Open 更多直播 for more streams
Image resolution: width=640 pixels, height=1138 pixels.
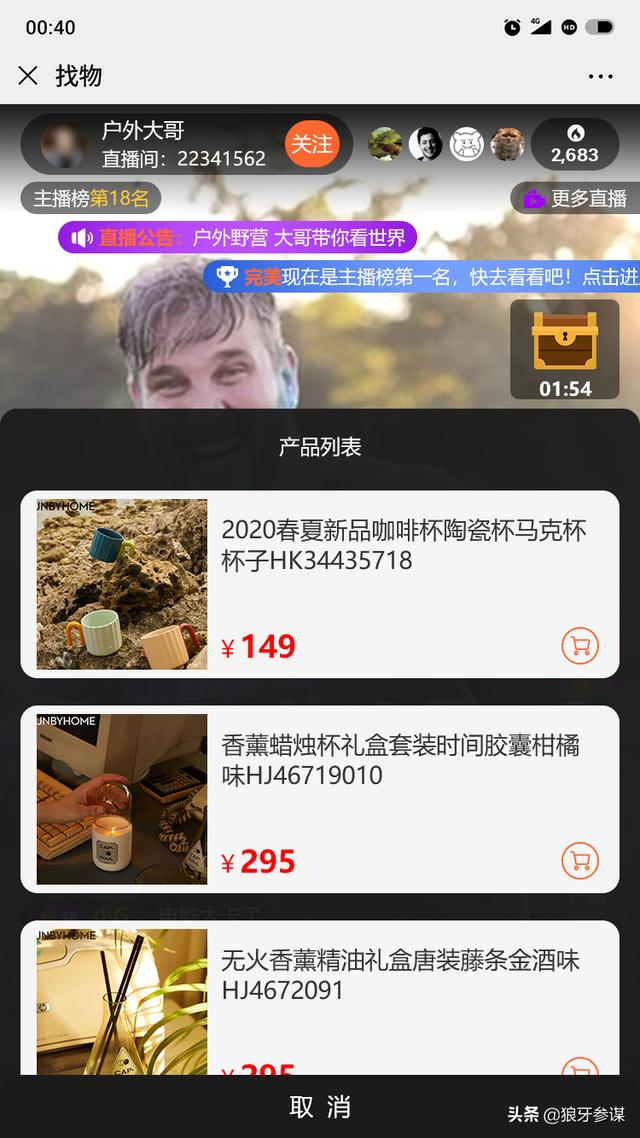pos(575,198)
